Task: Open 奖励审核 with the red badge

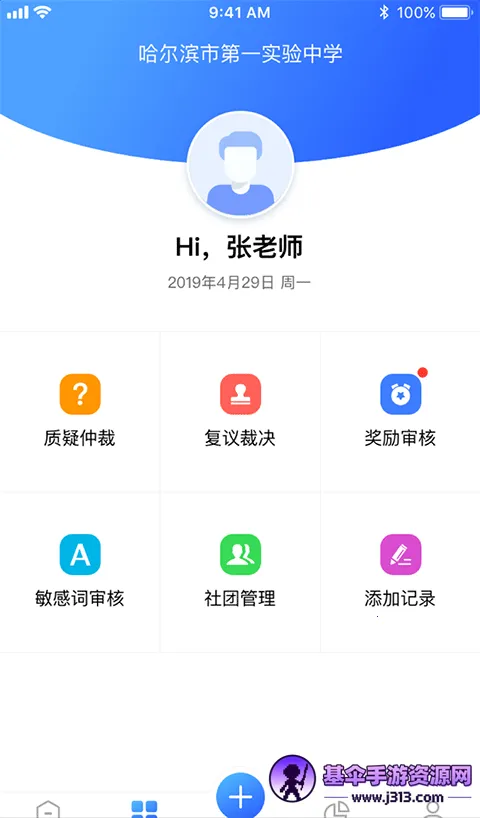Action: click(x=400, y=411)
